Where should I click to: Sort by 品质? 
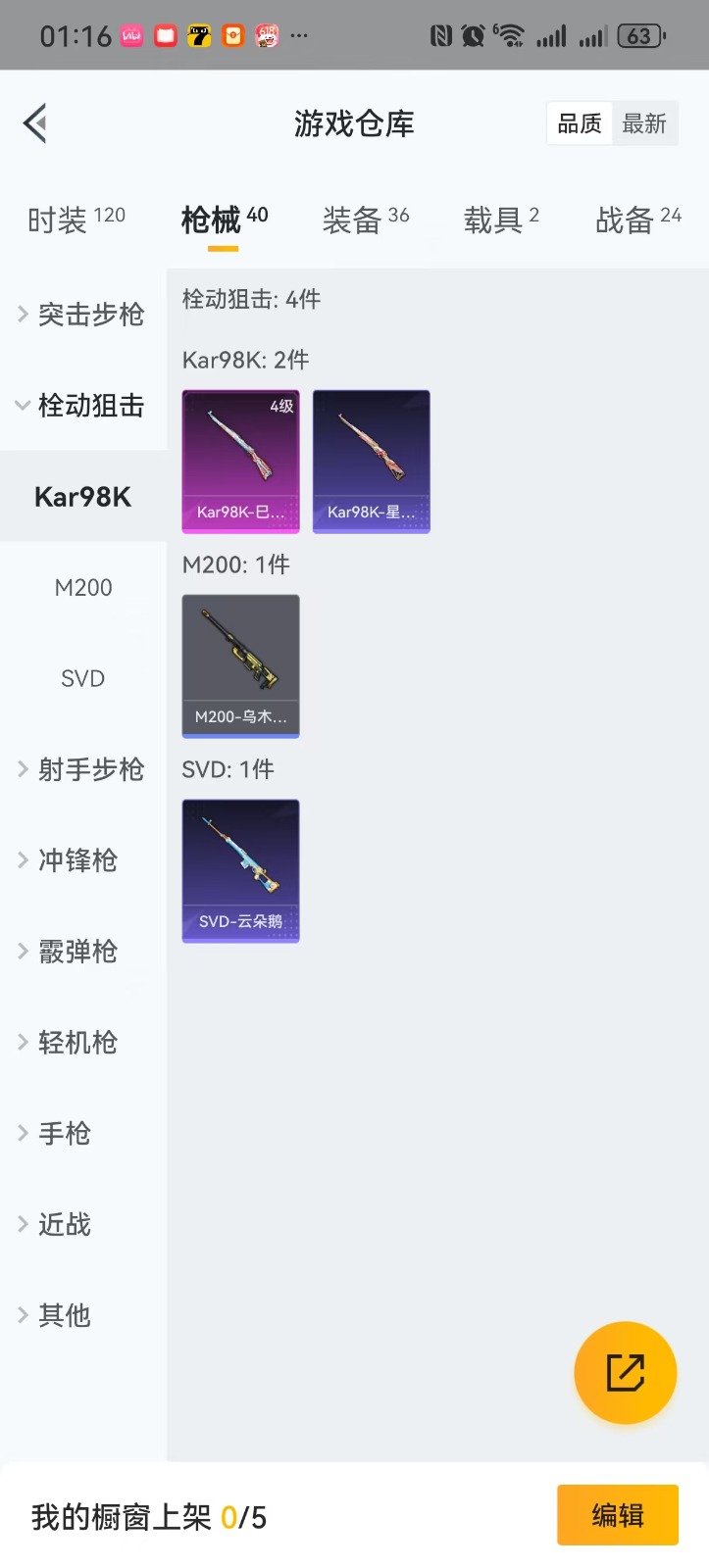(580, 124)
